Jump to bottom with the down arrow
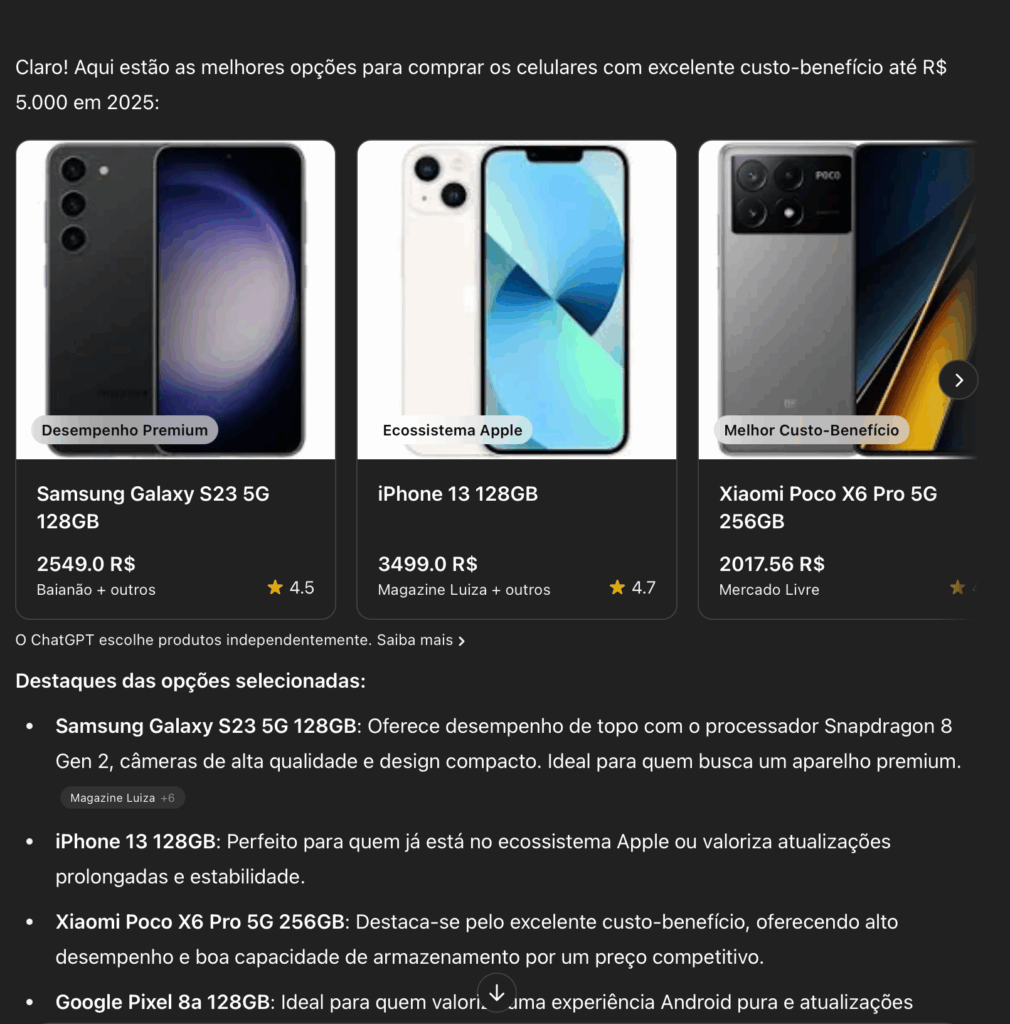Screen dimensions: 1010x1024 coord(497,992)
